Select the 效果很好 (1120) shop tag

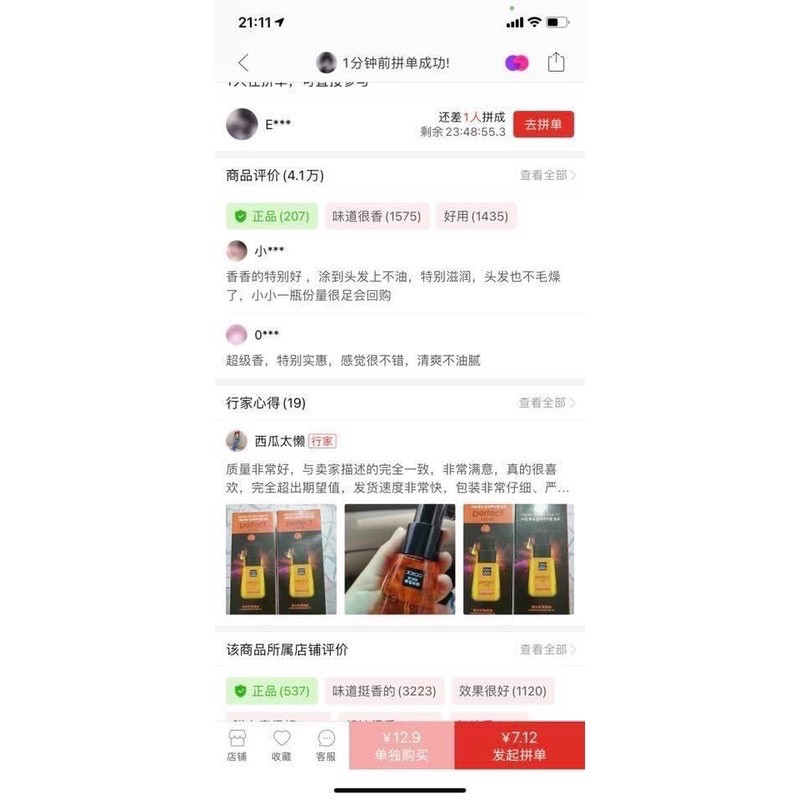click(501, 691)
